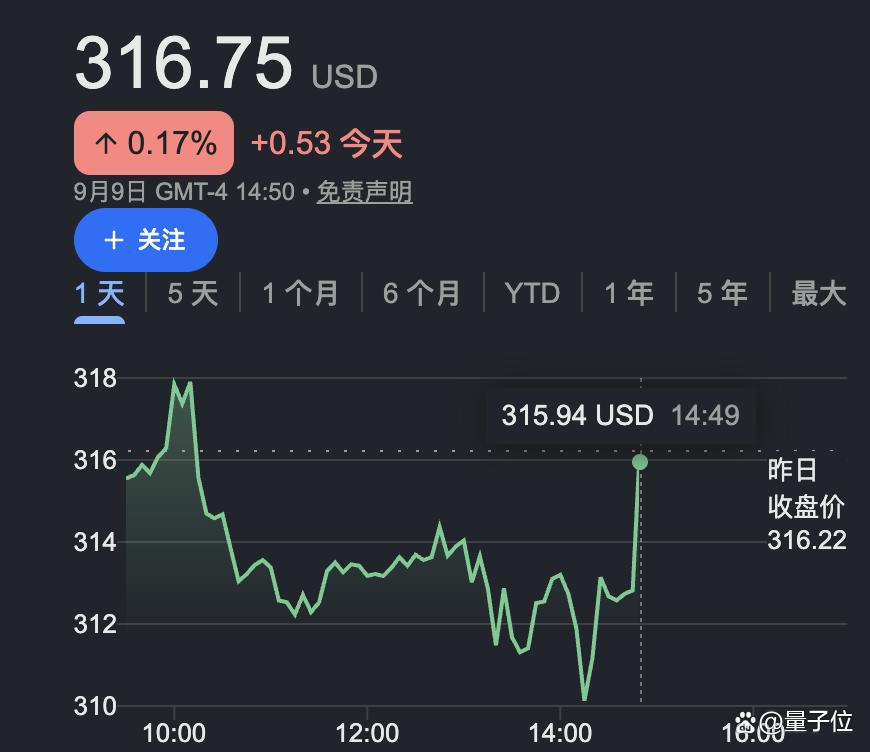Open the 免责声明 disclaimer link

[365, 192]
